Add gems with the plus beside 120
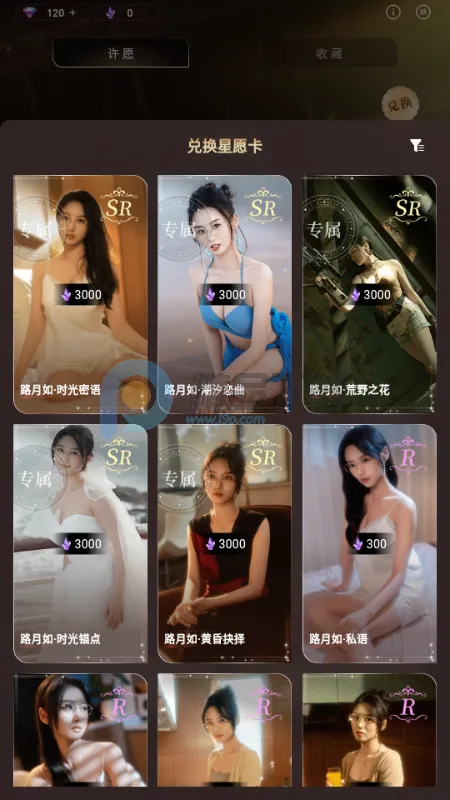Screen dimensions: 450x800 [x=72, y=13]
